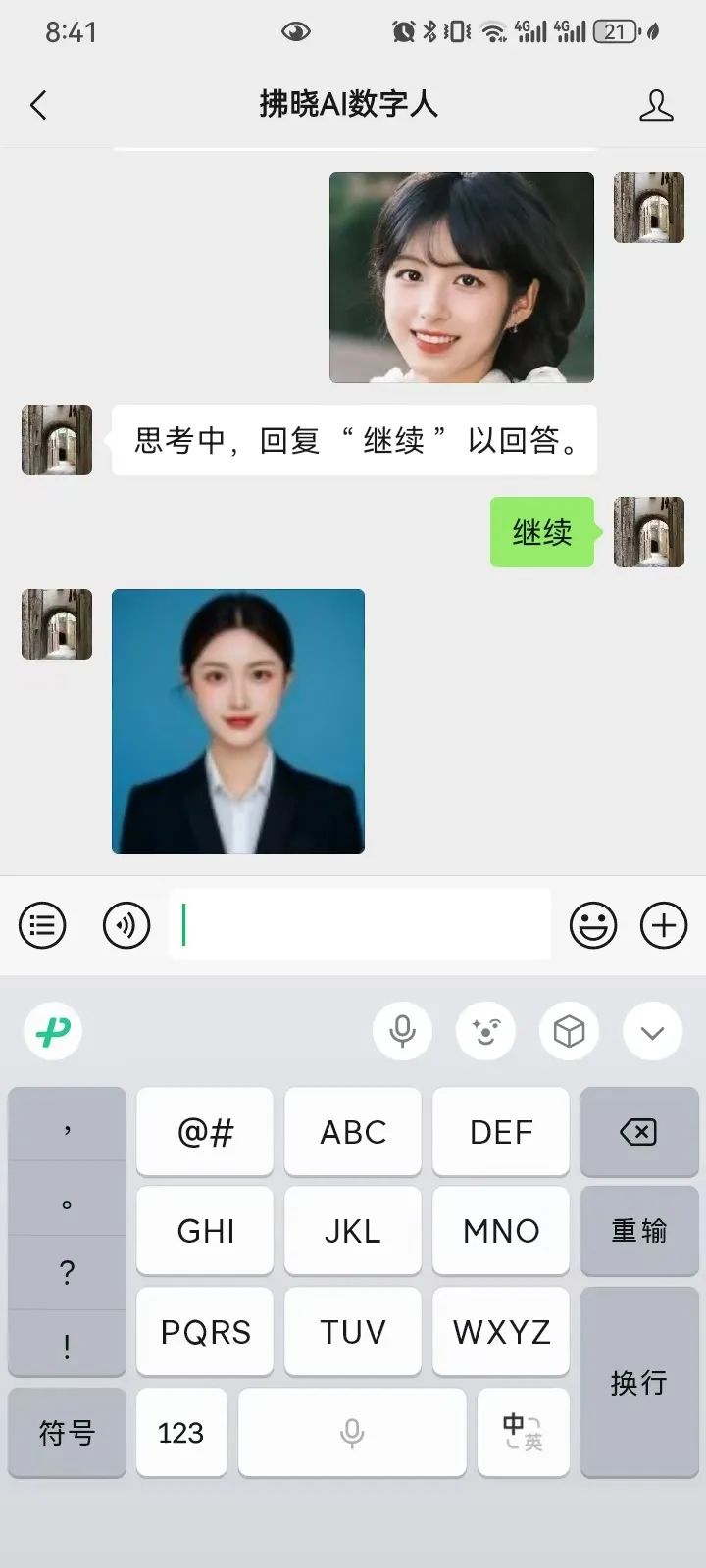Screen dimensions: 706x1568
Task: Tap the 换行 enter key
Action: pyautogui.click(x=638, y=1382)
